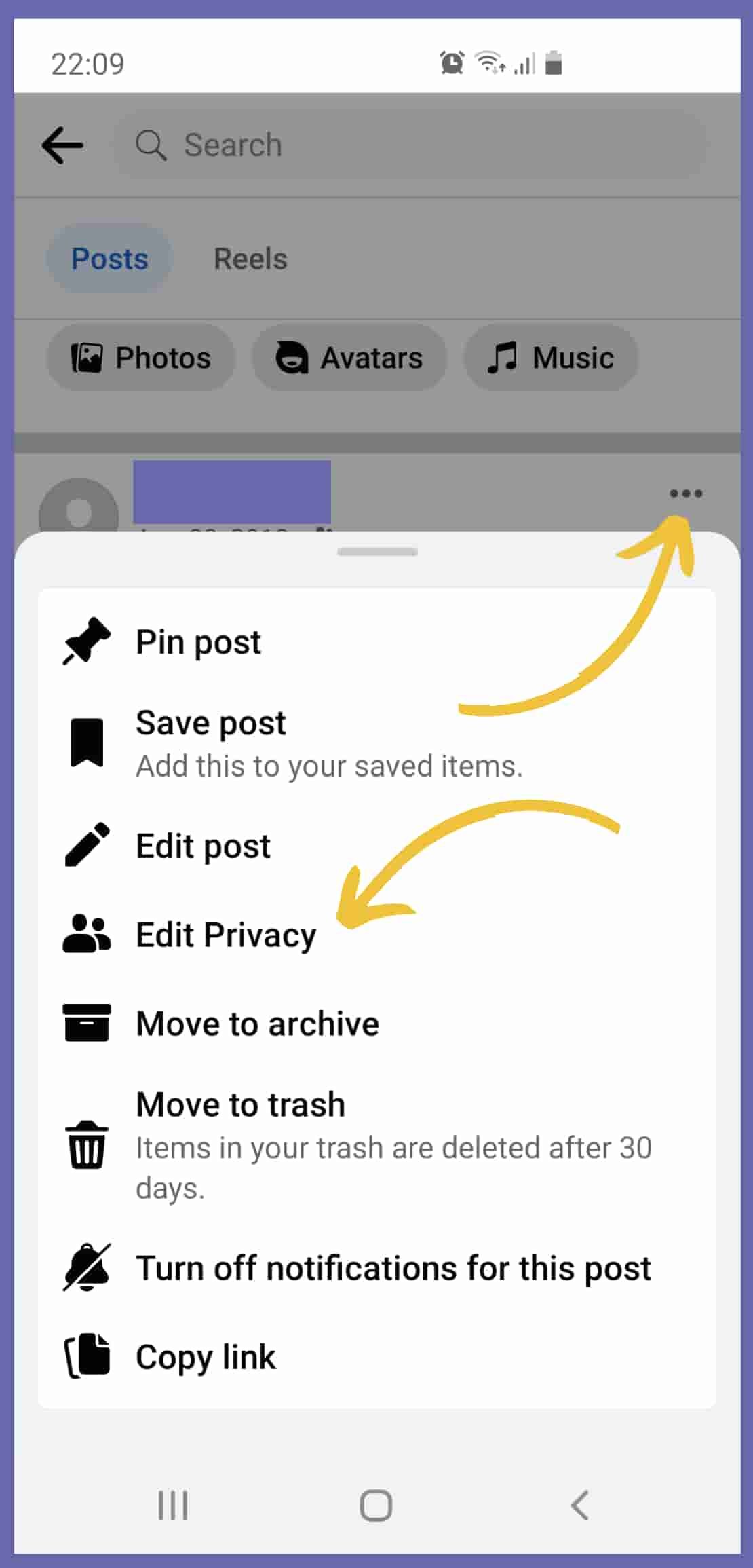The height and width of the screenshot is (1568, 753).
Task: Copy link to the post
Action: [206, 1357]
